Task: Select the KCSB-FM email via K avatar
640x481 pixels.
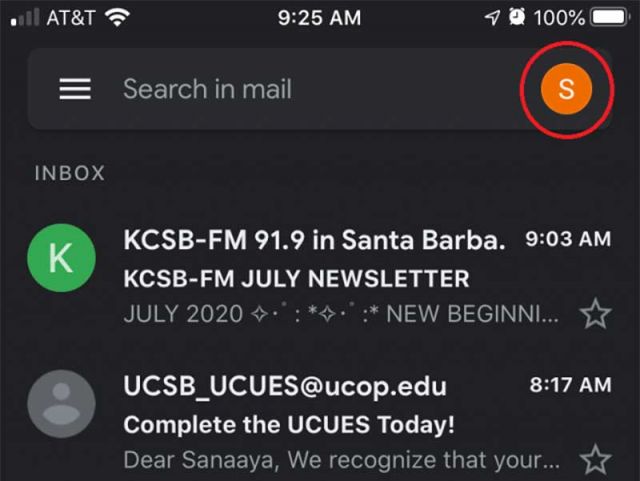Action: (61, 258)
